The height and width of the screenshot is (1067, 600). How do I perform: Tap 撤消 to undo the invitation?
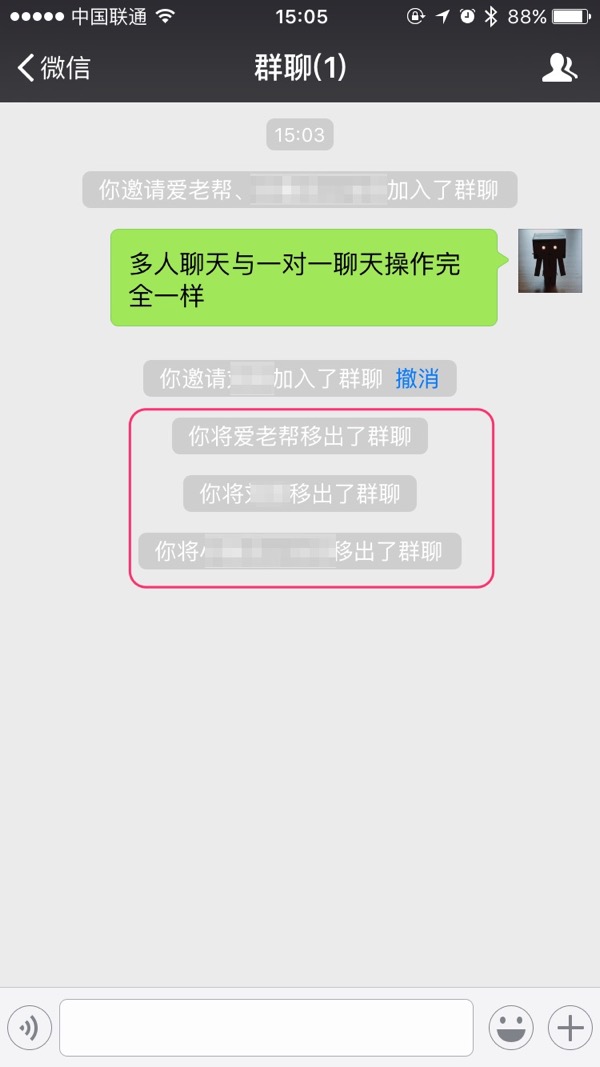click(417, 379)
